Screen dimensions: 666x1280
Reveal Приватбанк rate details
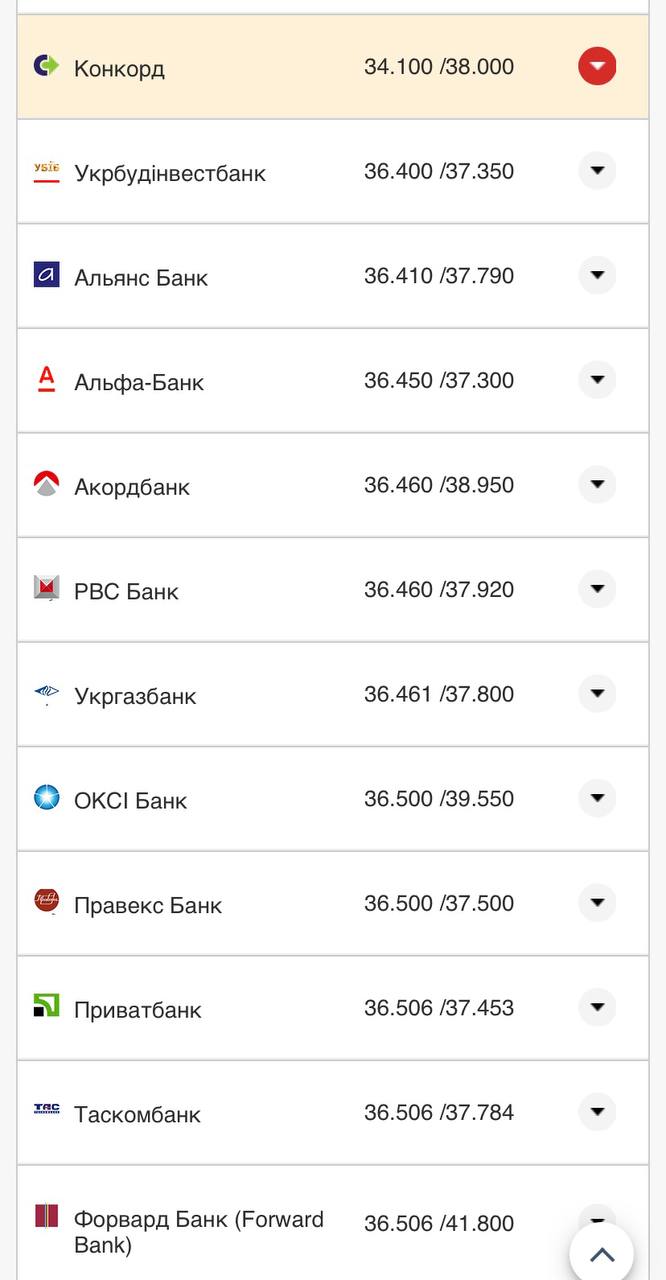(597, 1007)
